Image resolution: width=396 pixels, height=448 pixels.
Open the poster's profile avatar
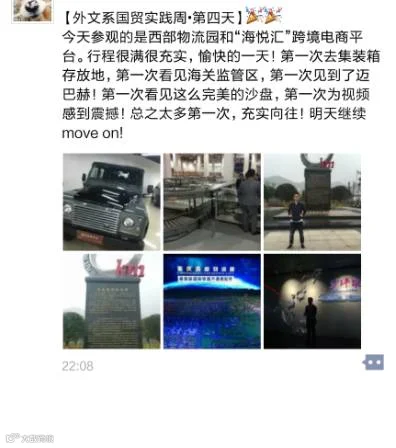(x=32, y=11)
